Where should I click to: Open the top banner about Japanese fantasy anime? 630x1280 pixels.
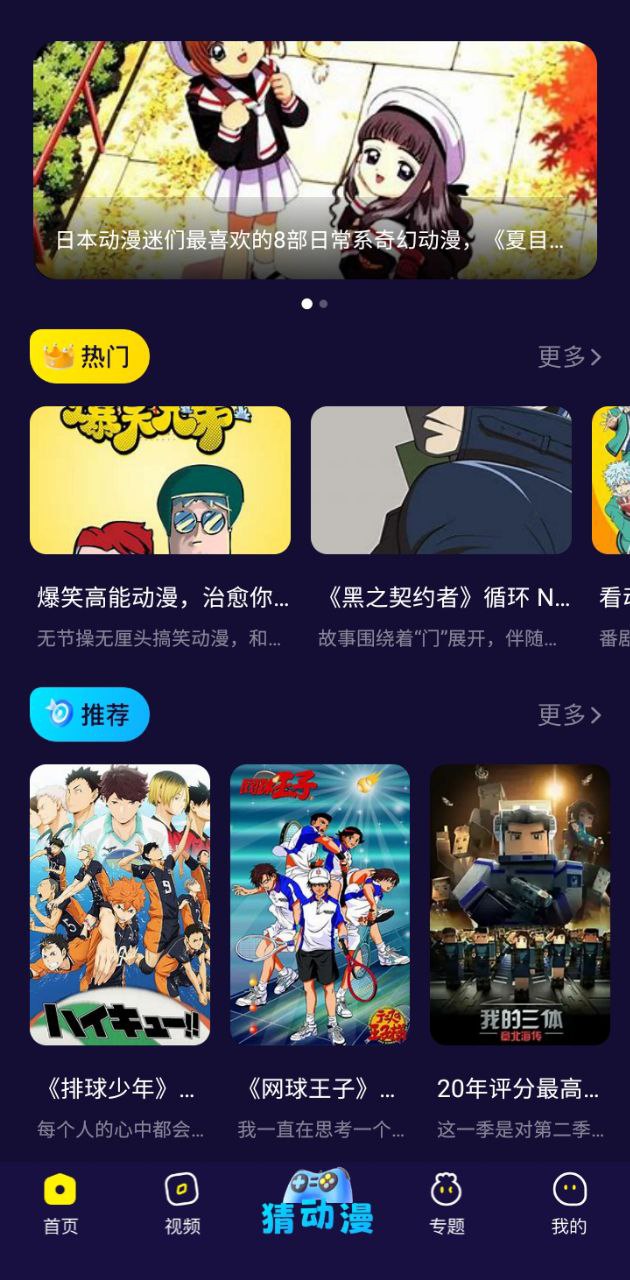315,160
